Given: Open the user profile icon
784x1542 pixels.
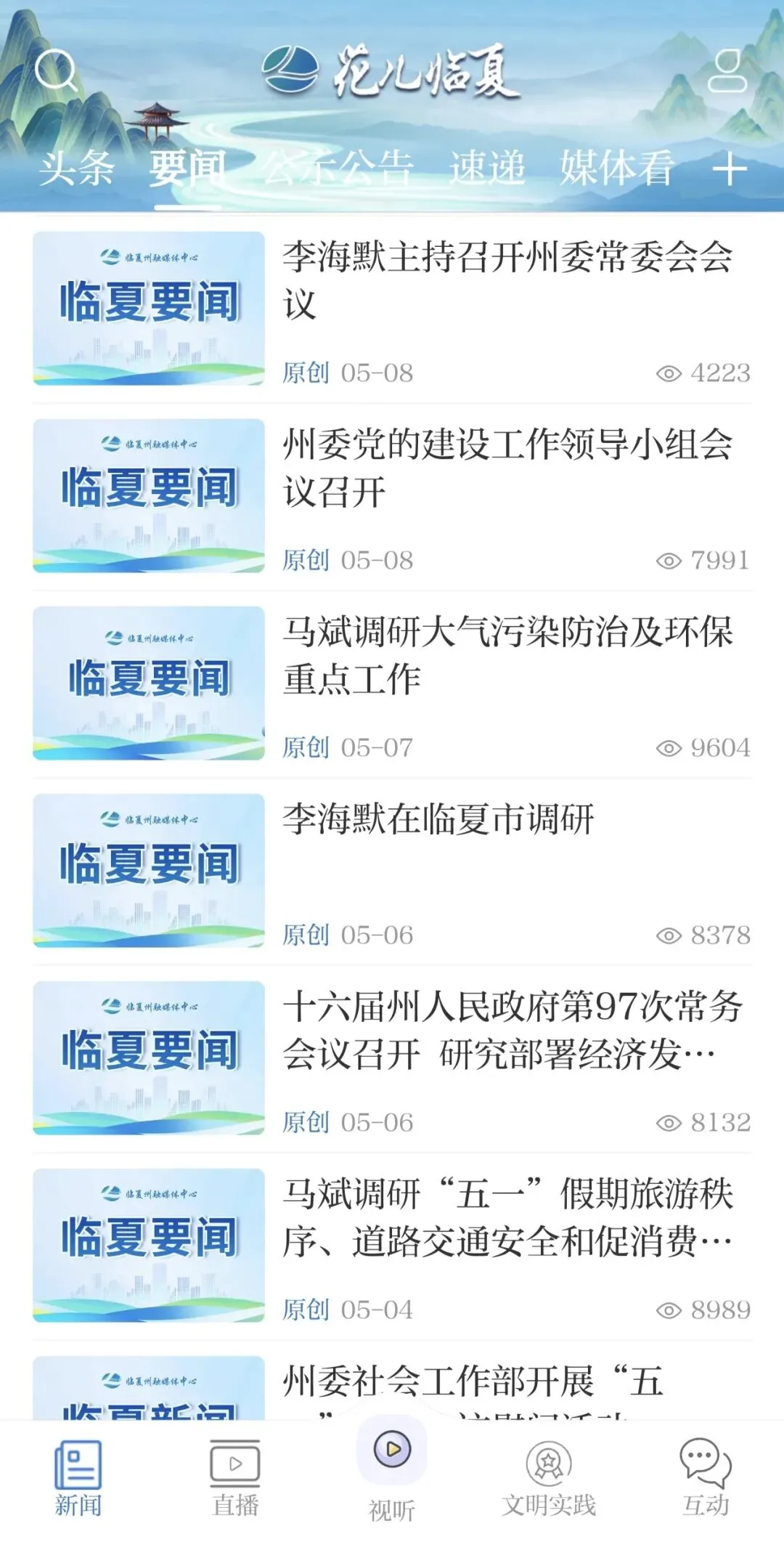Looking at the screenshot, I should (x=727, y=70).
